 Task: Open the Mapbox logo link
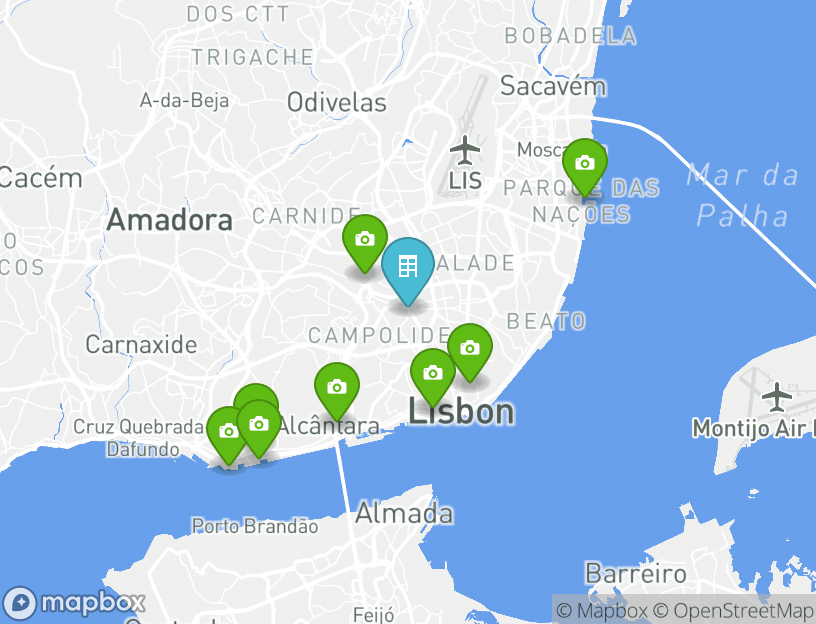pyautogui.click(x=76, y=603)
